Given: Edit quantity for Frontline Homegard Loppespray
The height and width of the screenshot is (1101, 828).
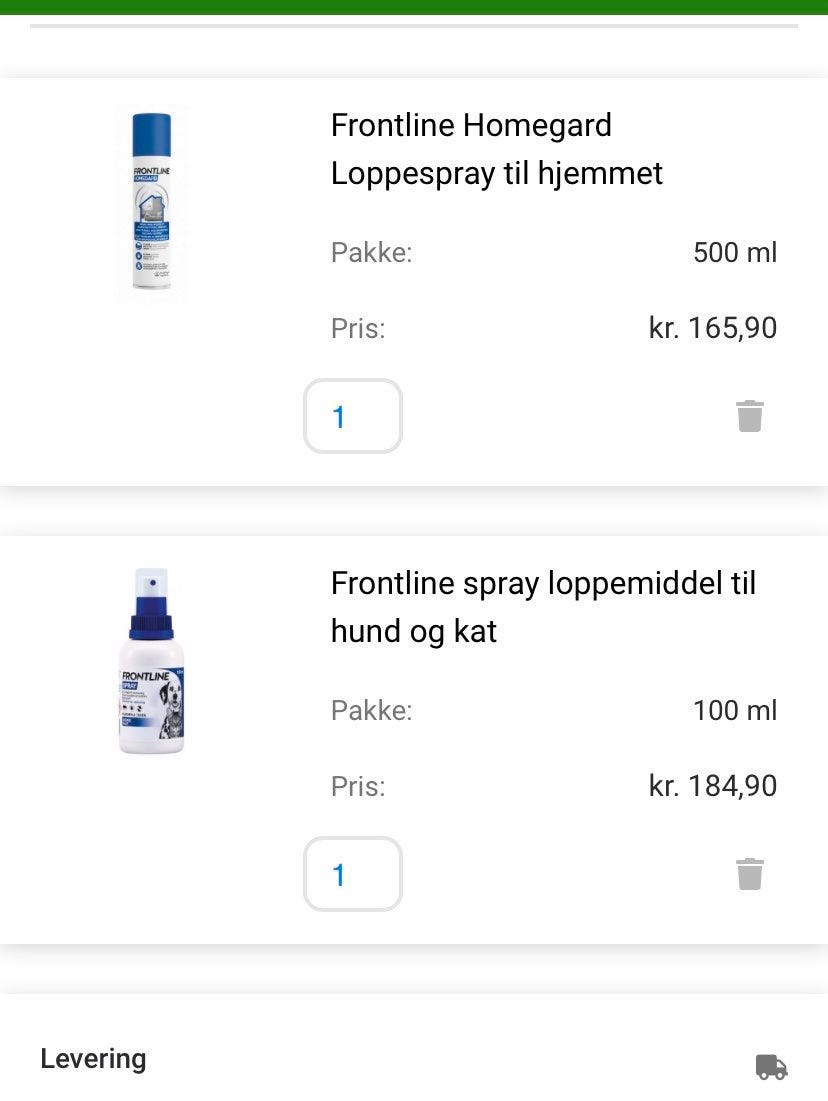Looking at the screenshot, I should (352, 416).
